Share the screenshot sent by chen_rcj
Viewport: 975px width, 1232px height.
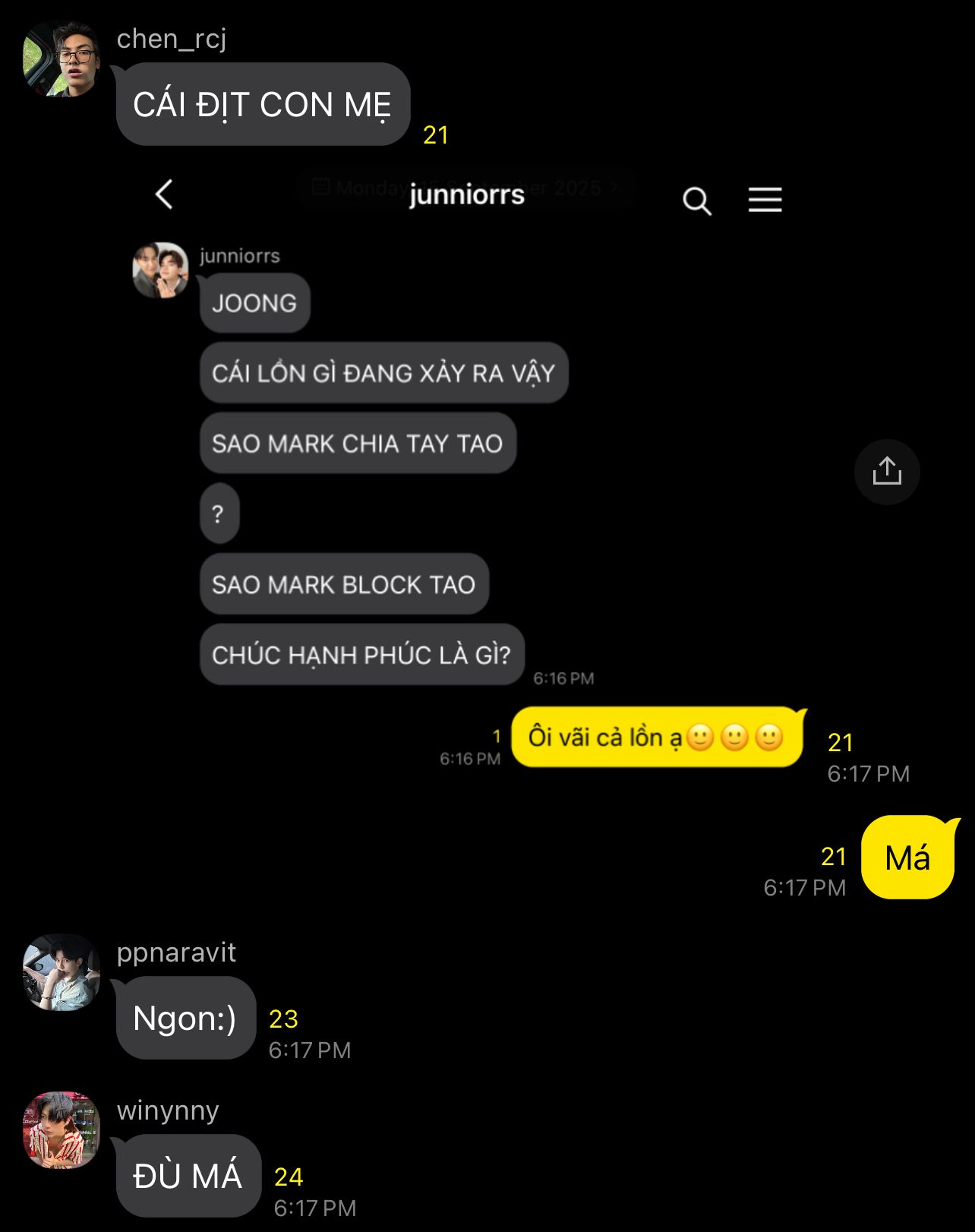(886, 472)
